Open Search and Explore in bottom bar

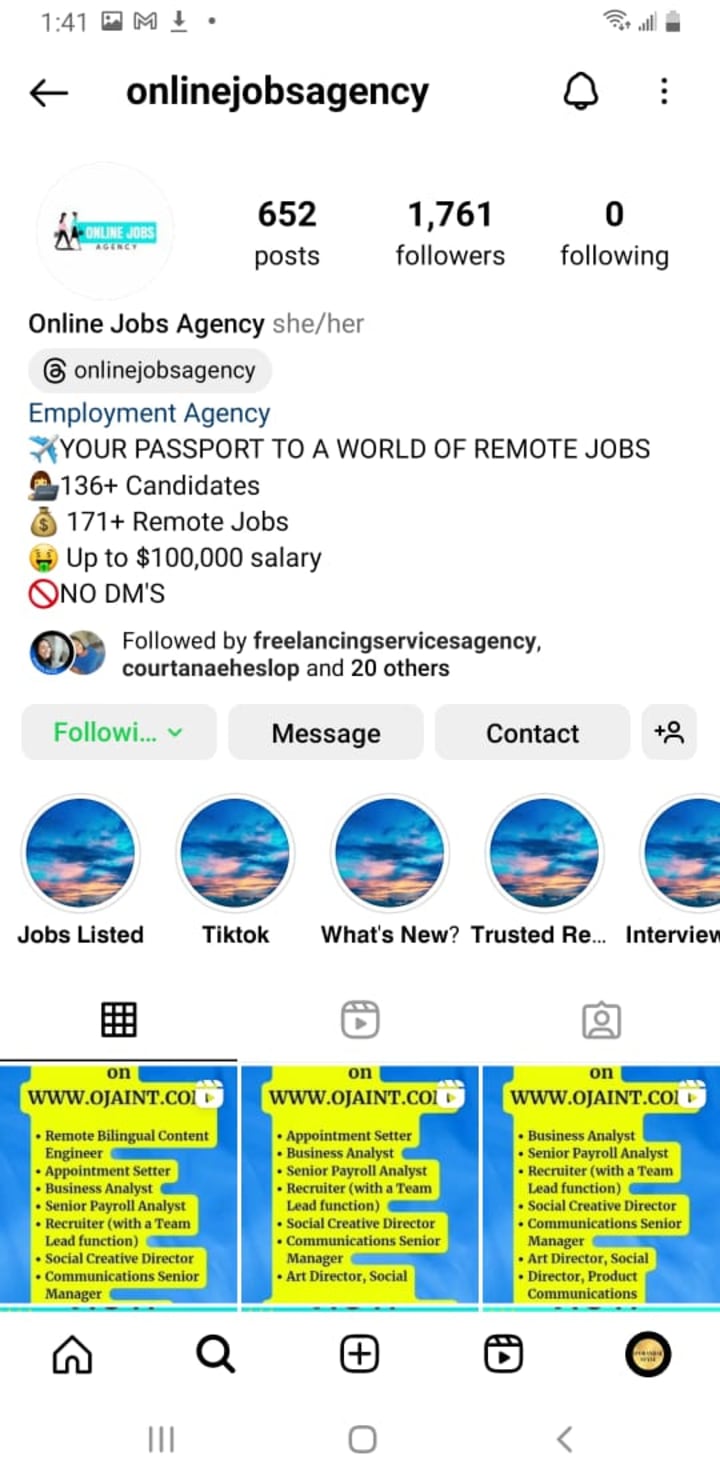215,1355
